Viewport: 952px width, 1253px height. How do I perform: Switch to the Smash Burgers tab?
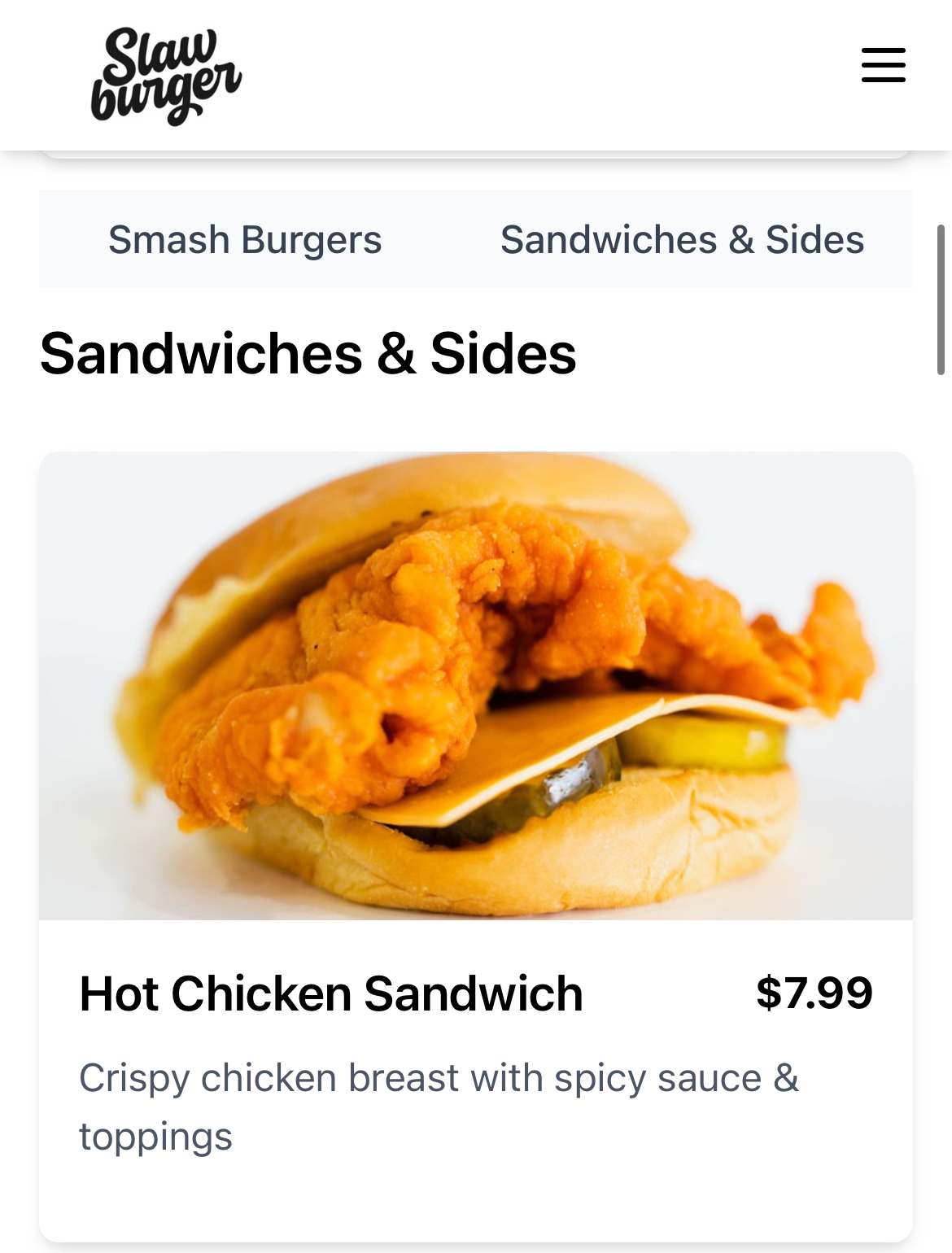[x=245, y=239]
